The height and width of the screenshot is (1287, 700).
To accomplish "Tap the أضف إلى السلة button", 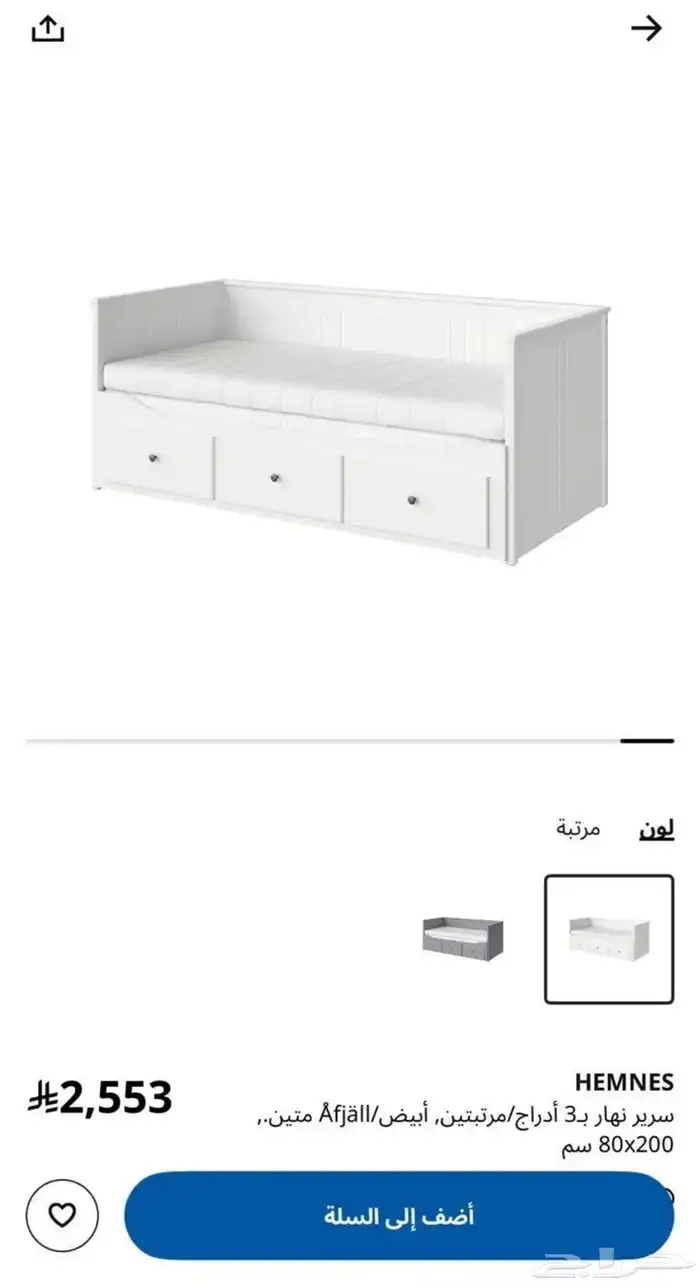I will tap(398, 1216).
